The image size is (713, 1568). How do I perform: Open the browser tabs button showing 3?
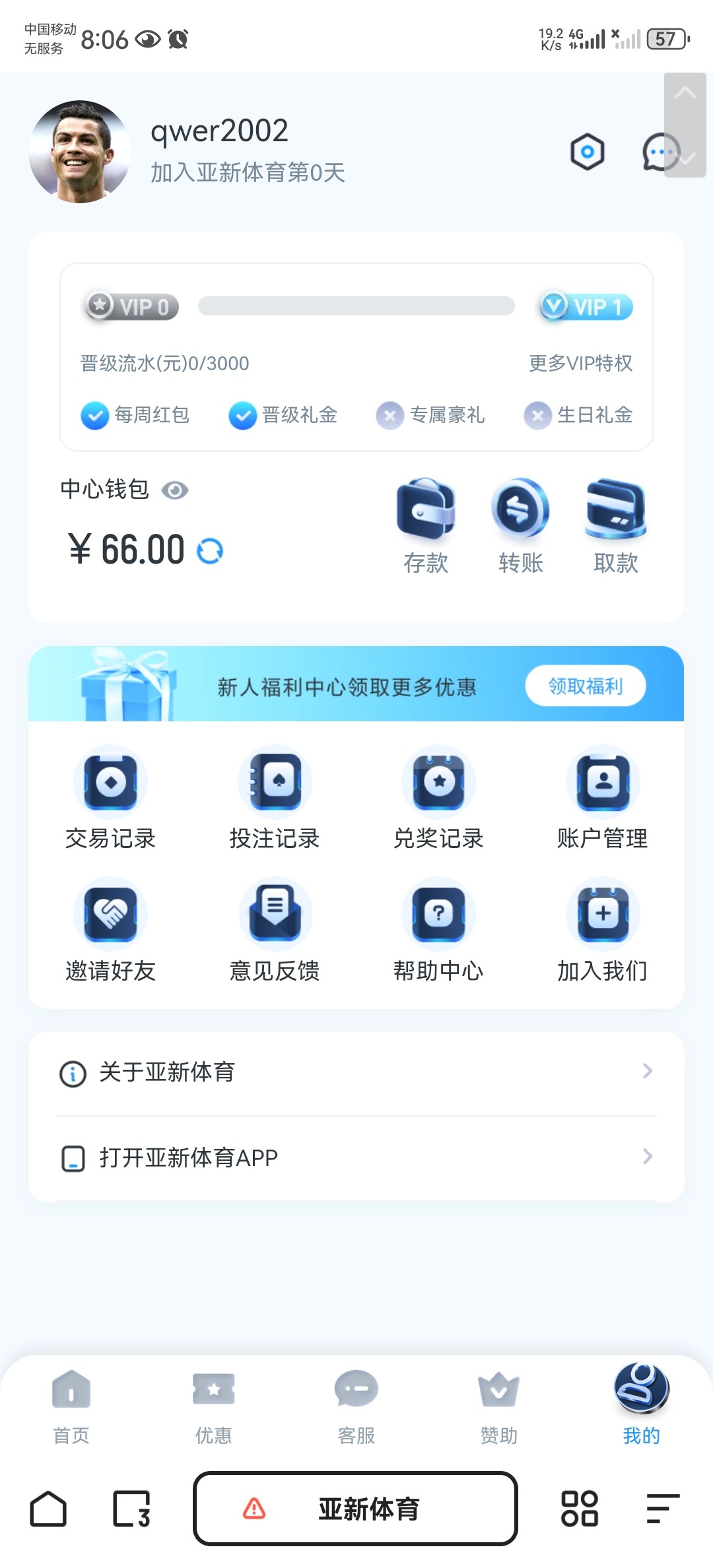pos(131,1509)
